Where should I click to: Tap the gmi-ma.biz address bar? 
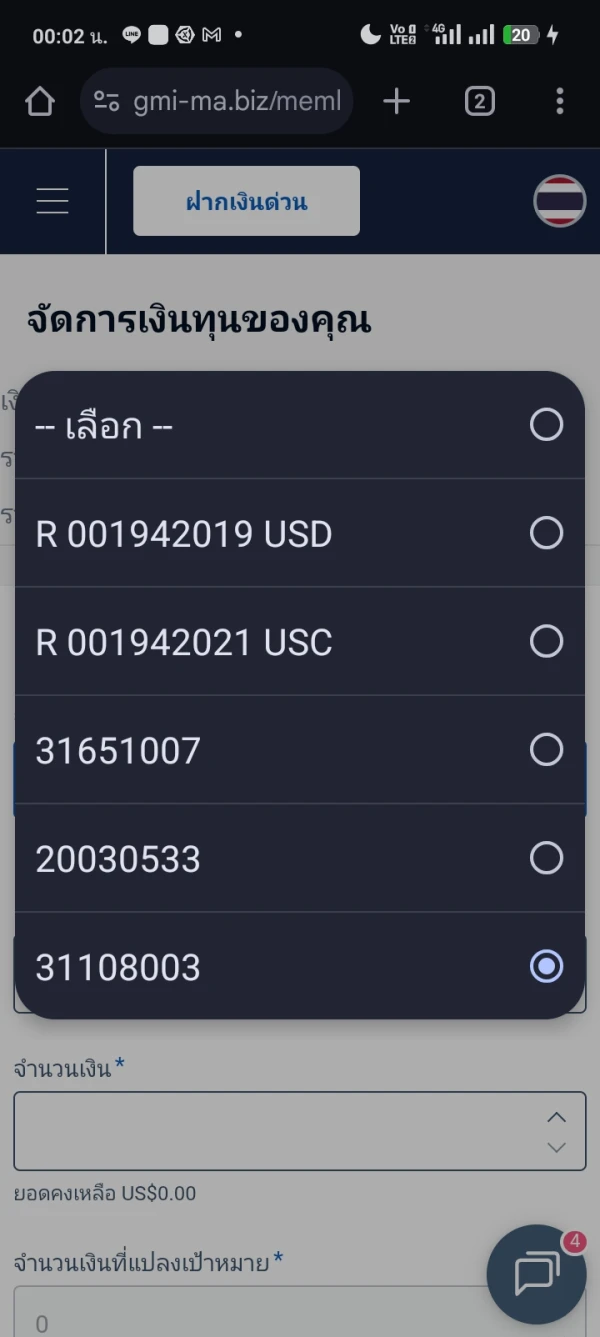[217, 101]
